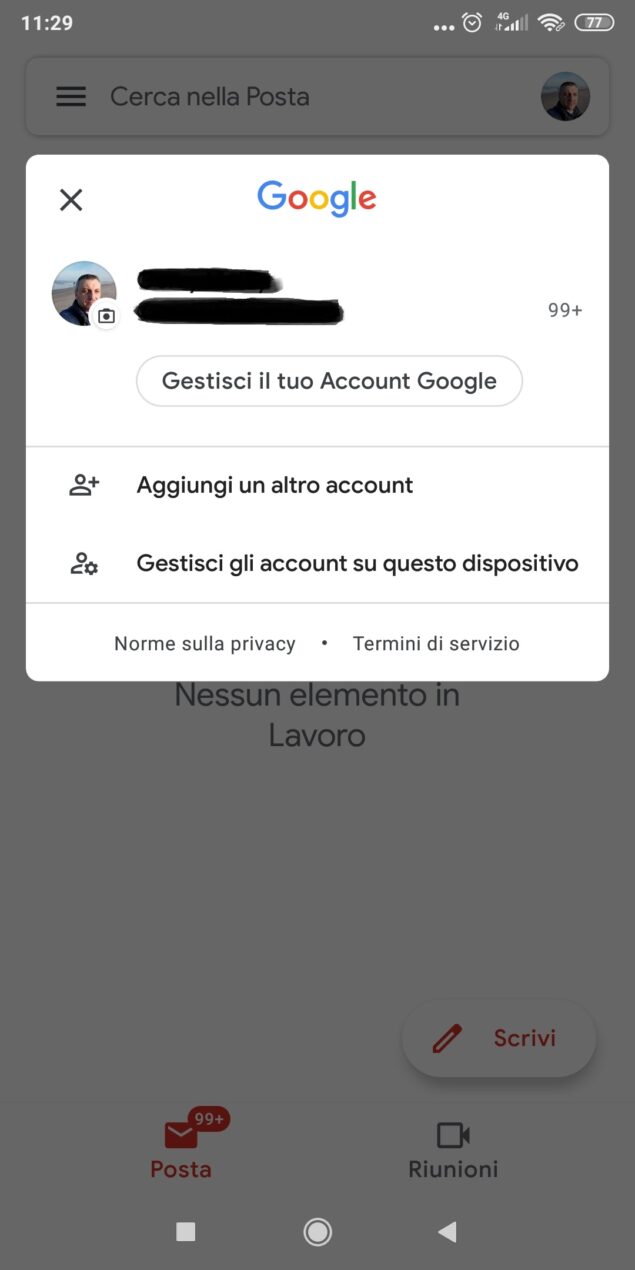Open the Termini di servizio link
635x1270 pixels.
(436, 644)
